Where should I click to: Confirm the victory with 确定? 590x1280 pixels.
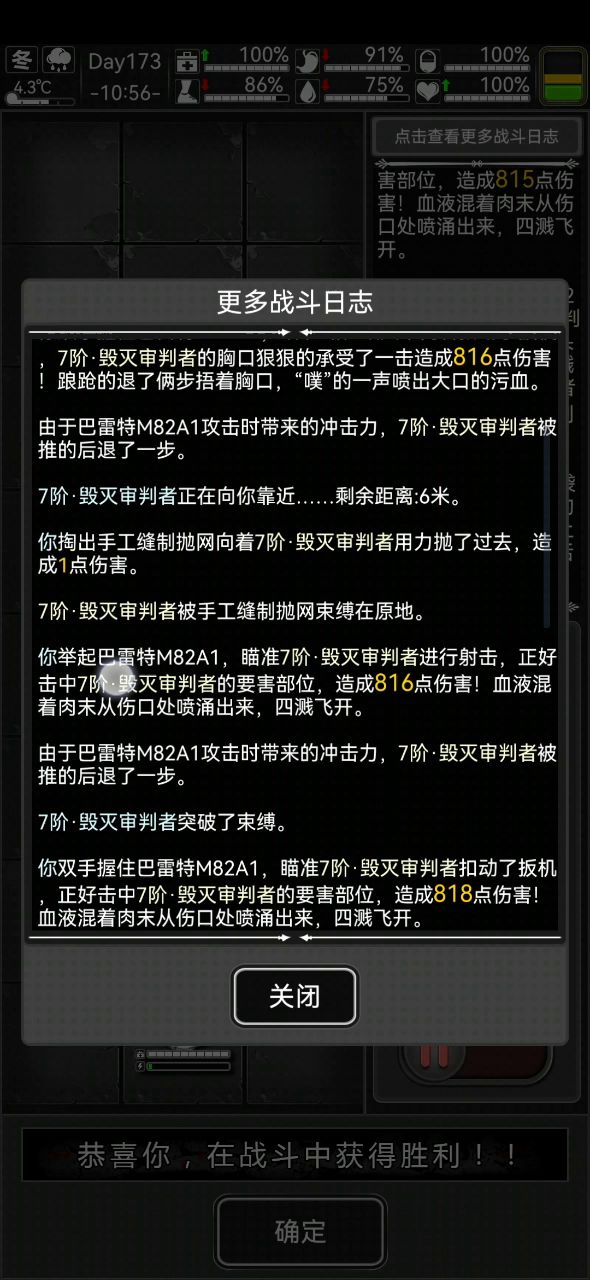[x=300, y=1232]
